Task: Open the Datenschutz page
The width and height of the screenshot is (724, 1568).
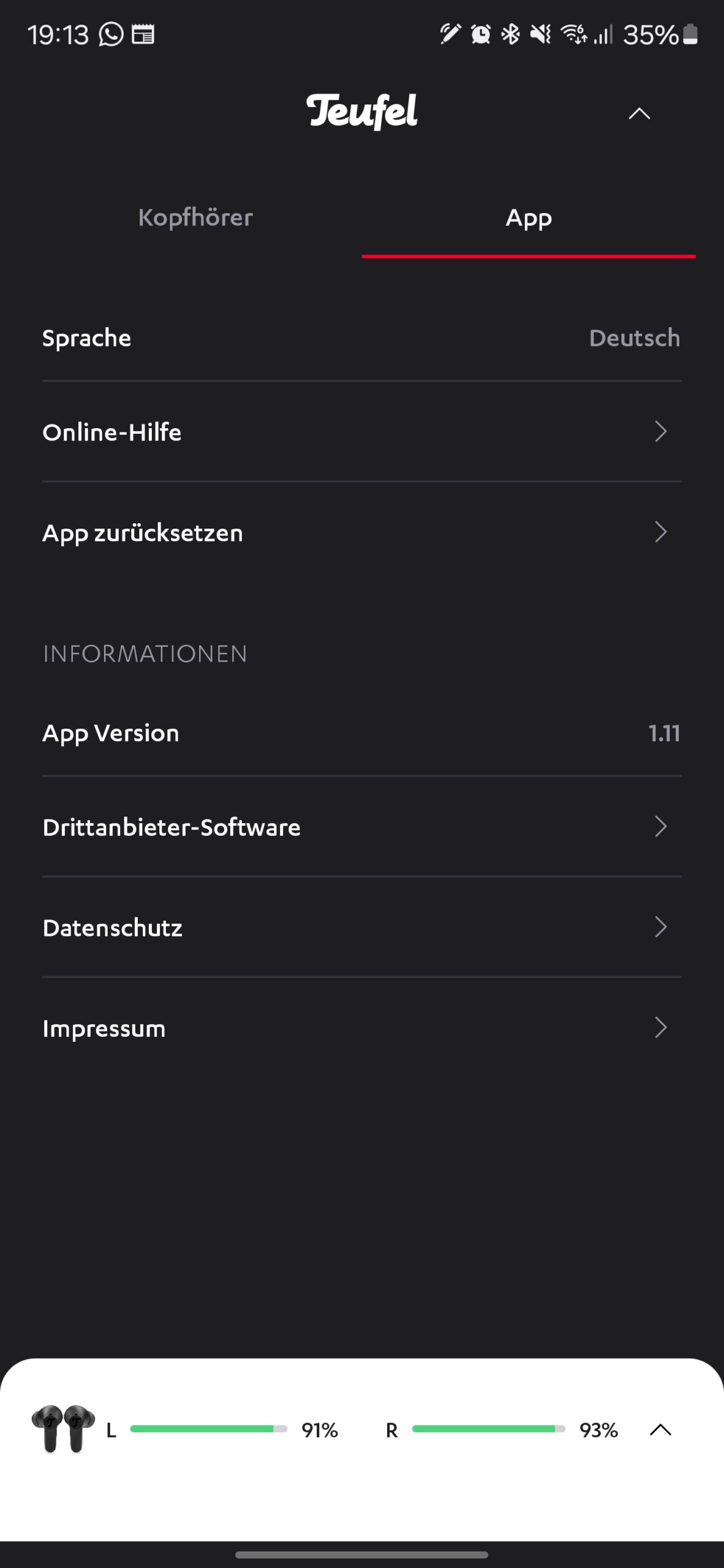Action: (361, 928)
